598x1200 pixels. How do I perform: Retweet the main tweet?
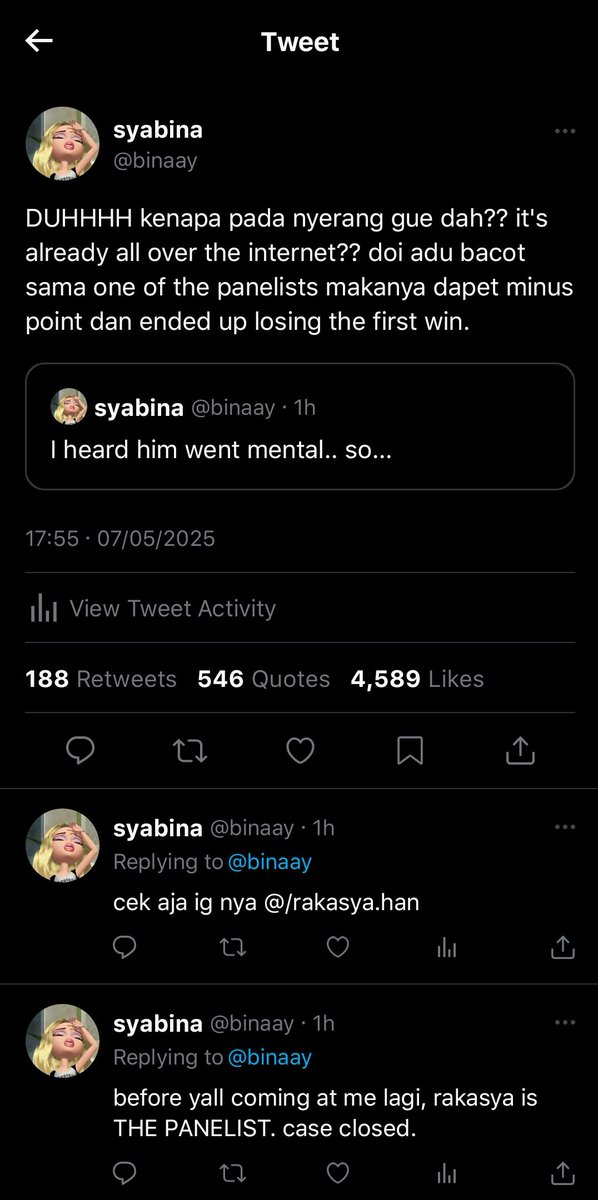pos(191,750)
